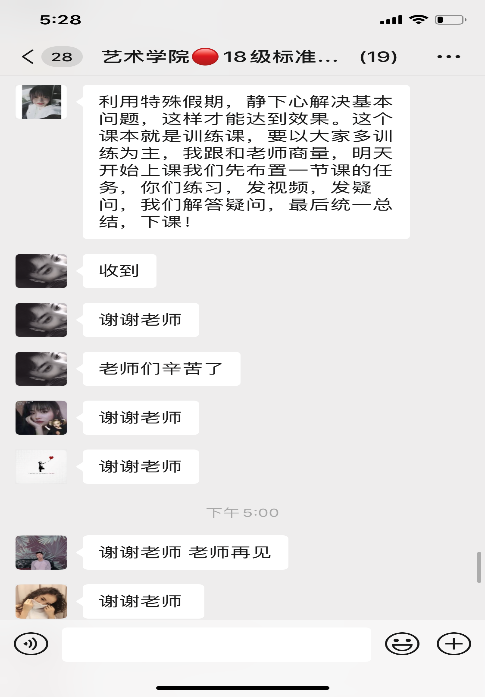
Task: Open avatar next to 收到 message
Action: [41, 271]
